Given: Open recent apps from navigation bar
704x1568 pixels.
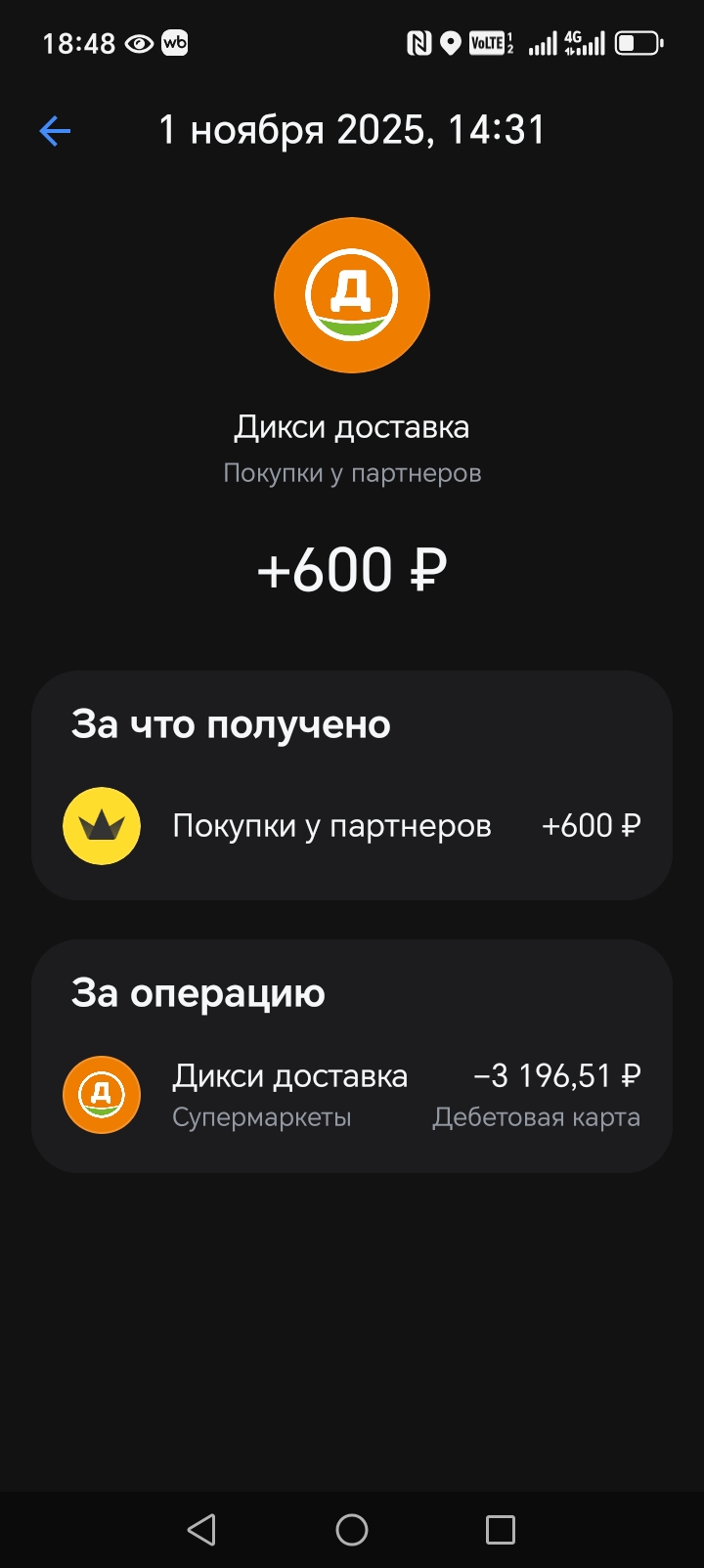Looking at the screenshot, I should tap(501, 1530).
